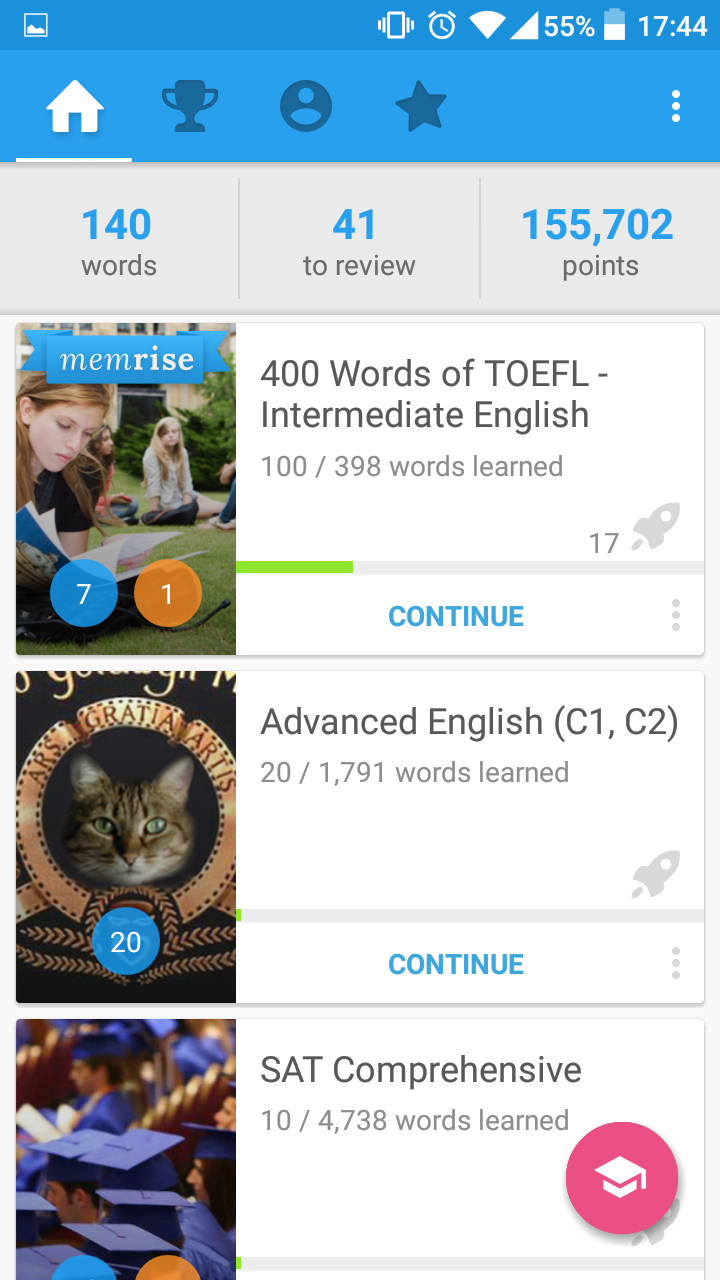720x1280 pixels.
Task: Open the trophy leaderboard tab
Action: pos(190,106)
